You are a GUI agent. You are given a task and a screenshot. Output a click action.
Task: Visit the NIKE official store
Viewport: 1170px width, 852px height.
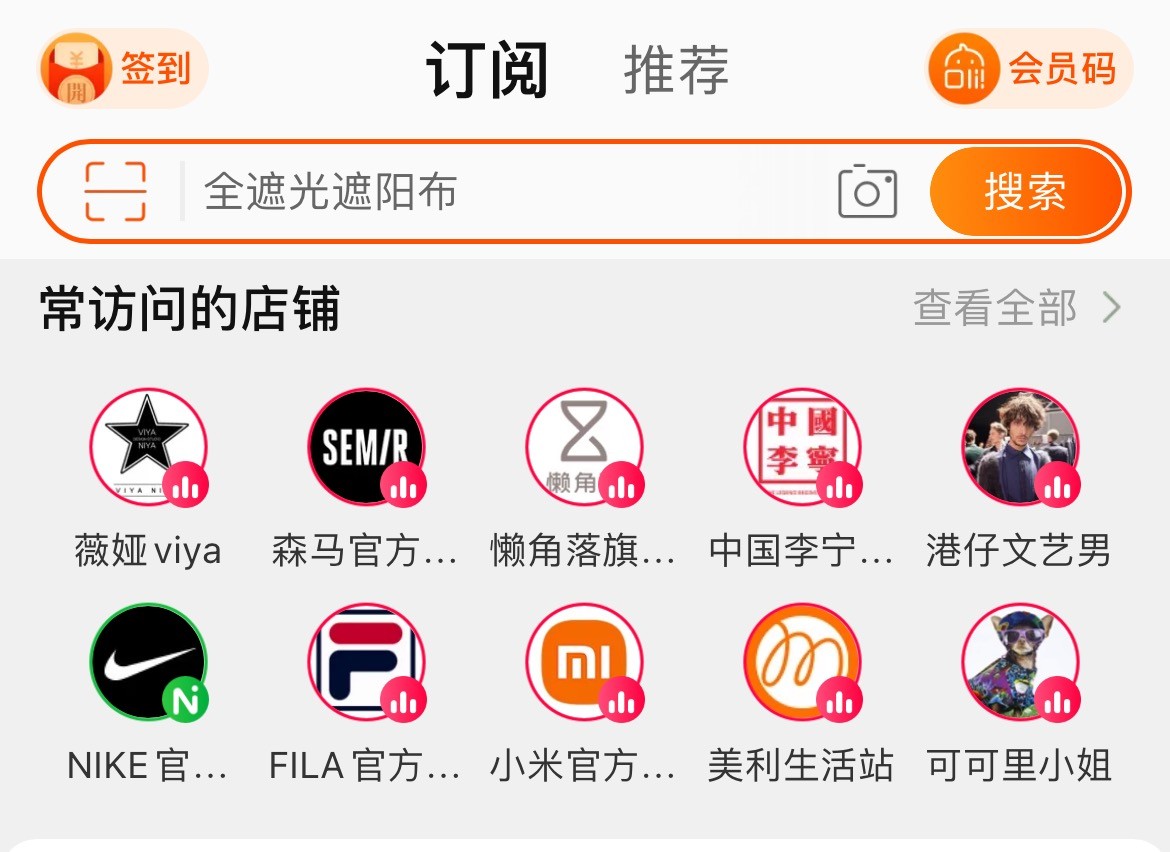click(x=148, y=662)
